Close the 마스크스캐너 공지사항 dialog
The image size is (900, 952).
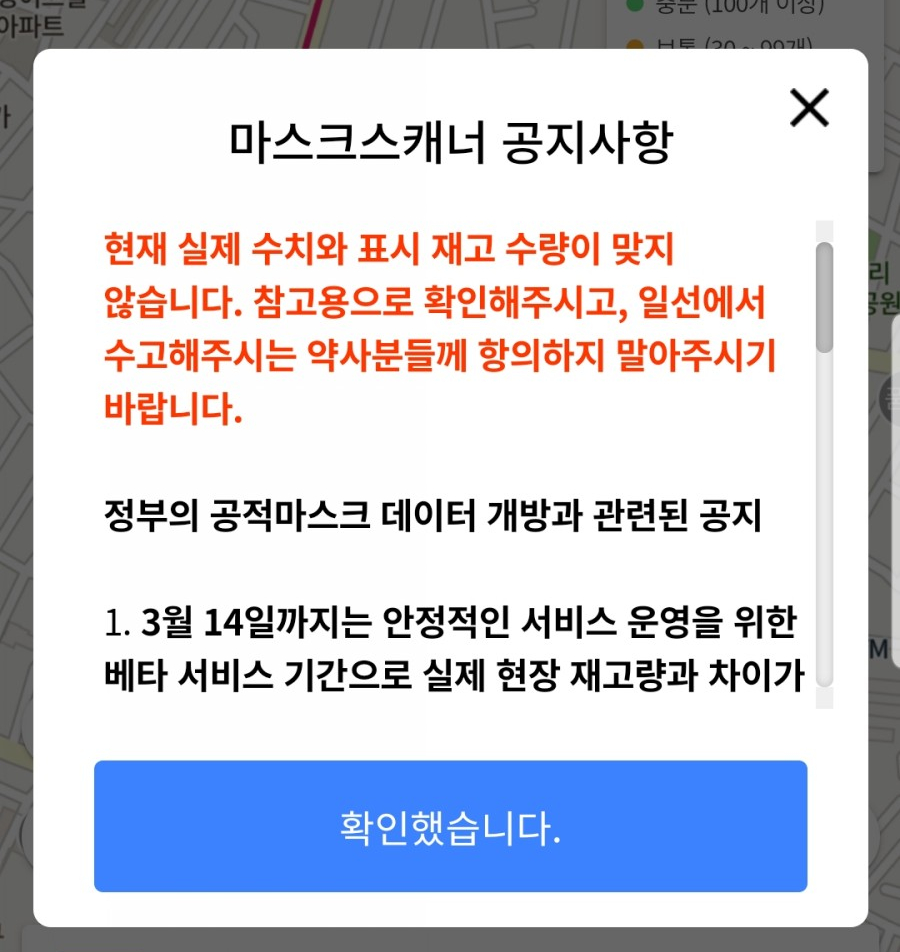click(809, 108)
